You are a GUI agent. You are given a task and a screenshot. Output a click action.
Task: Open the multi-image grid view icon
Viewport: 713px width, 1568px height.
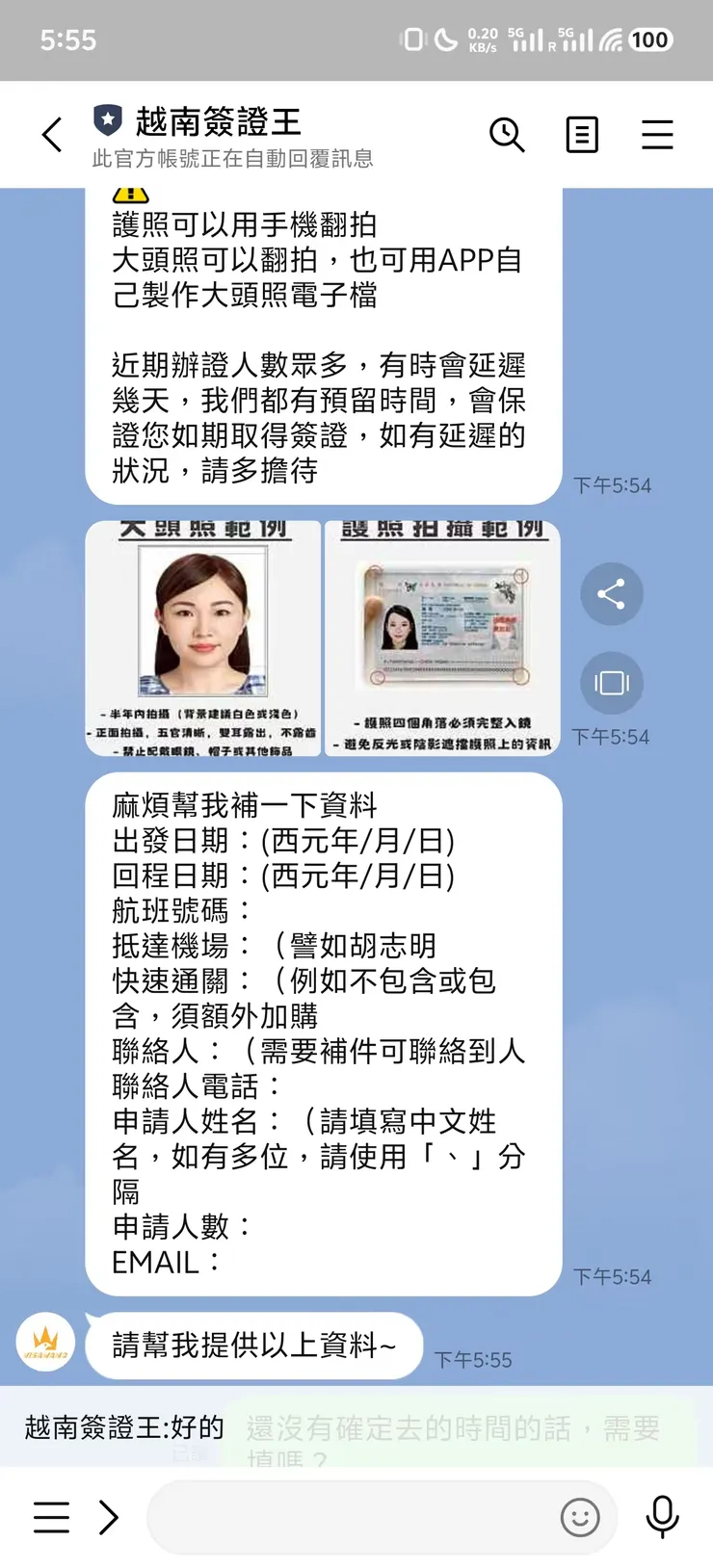point(611,682)
